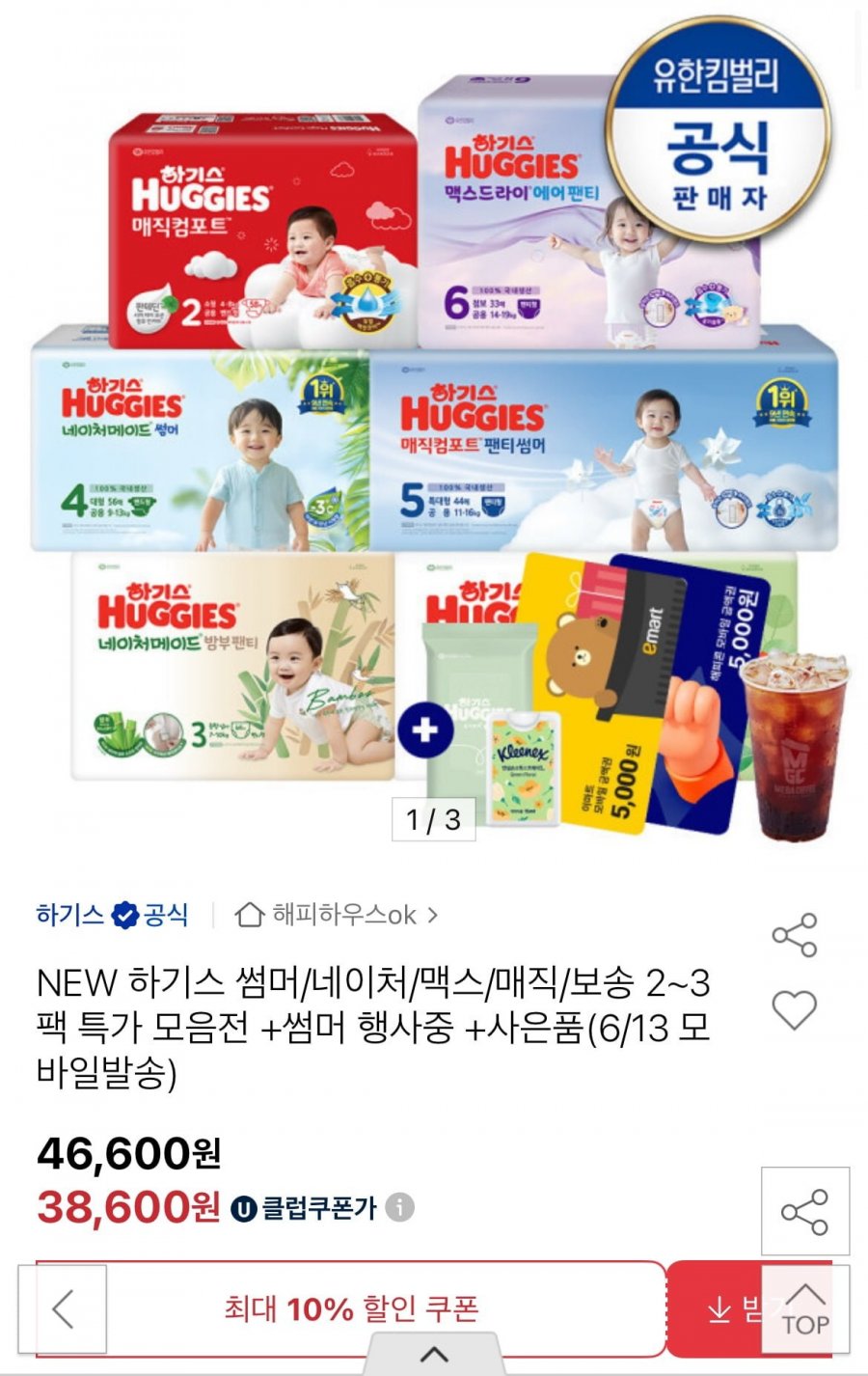Open the Huggies product image
This screenshot has height=1376, width=868.
coord(434,434)
